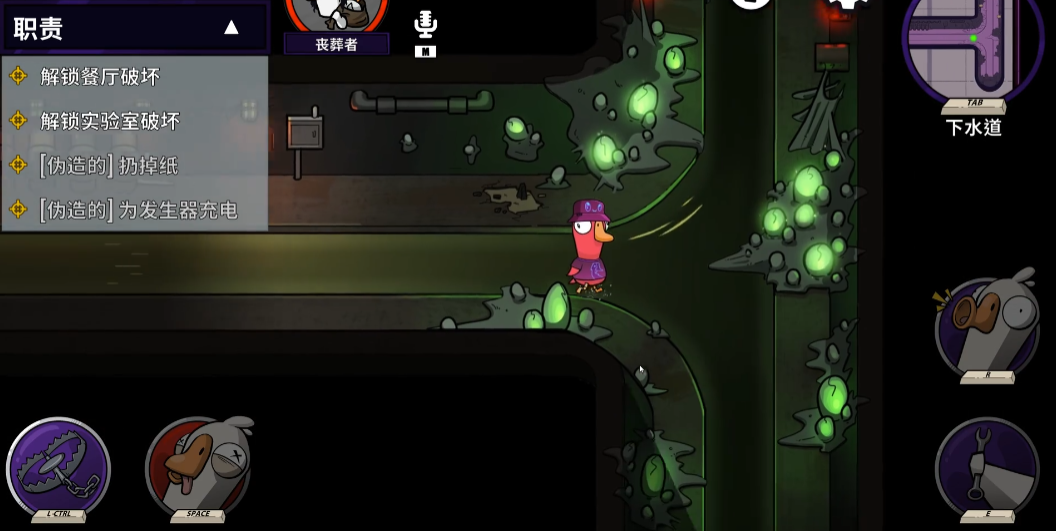This screenshot has height=531, width=1056.
Task: Select the fake task 扔掉纸
Action: [x=108, y=166]
